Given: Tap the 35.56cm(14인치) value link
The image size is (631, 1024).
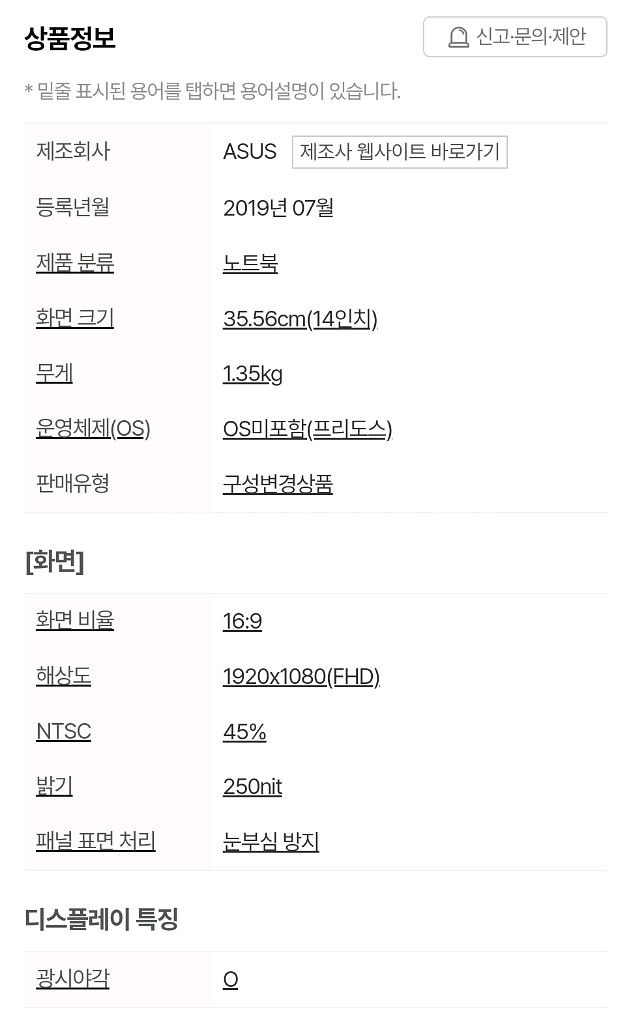Looking at the screenshot, I should [x=300, y=319].
